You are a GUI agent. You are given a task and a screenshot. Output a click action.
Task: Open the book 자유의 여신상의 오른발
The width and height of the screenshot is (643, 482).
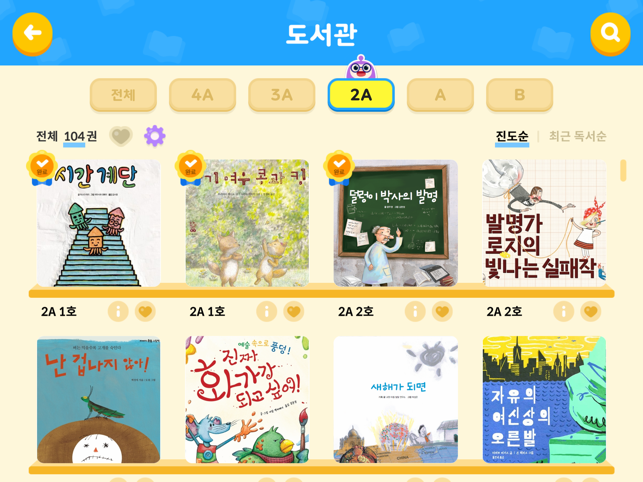click(544, 400)
